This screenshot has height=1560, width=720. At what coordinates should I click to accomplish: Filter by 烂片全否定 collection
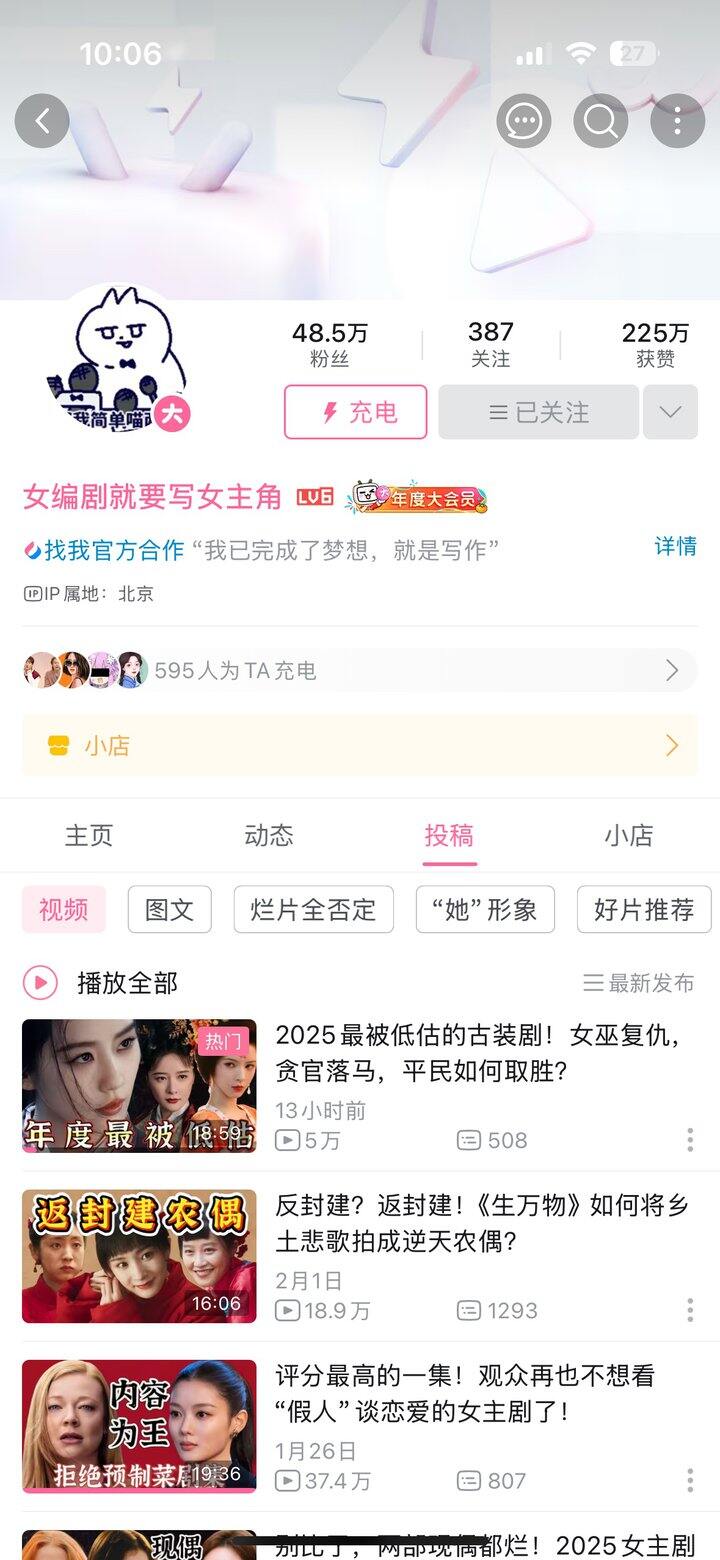[313, 909]
